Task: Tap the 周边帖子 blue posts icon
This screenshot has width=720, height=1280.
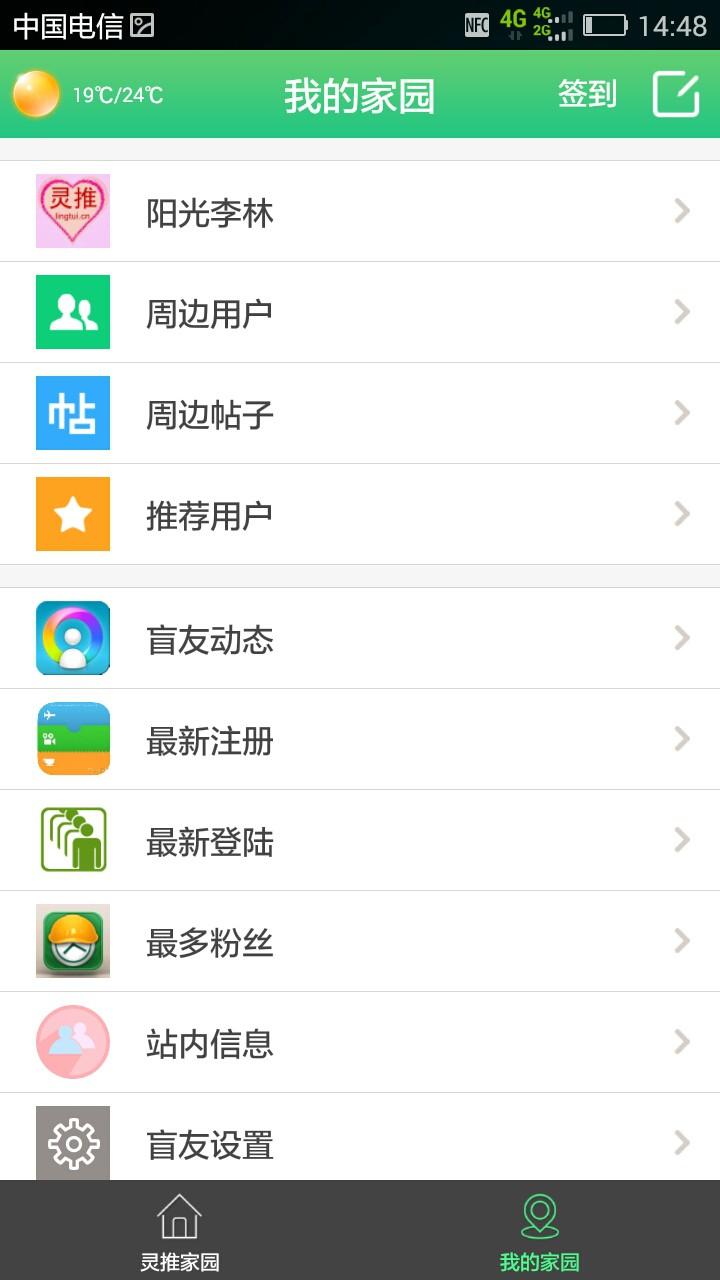Action: coord(72,413)
